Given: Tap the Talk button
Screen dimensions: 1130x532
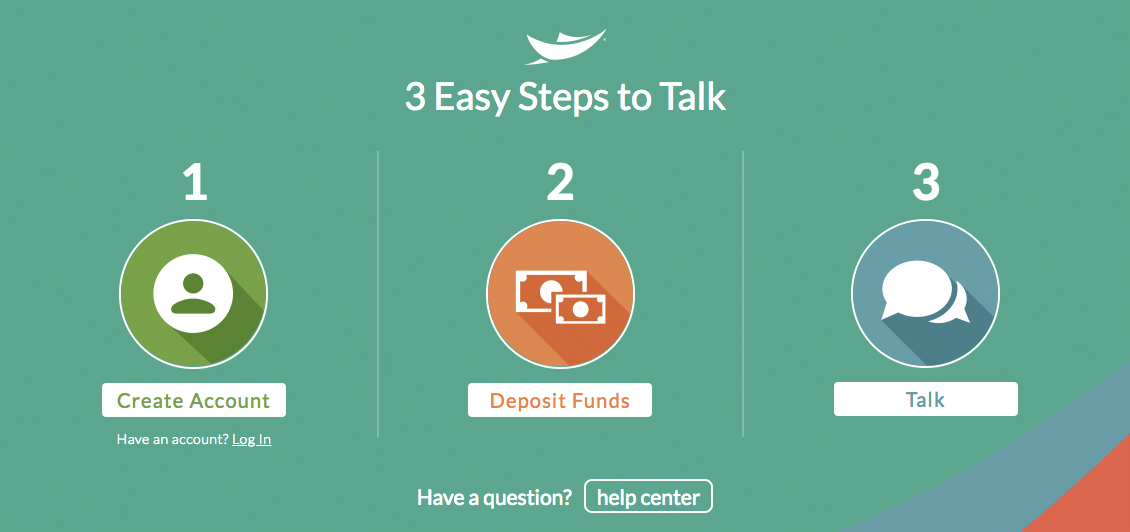Looking at the screenshot, I should click(925, 399).
